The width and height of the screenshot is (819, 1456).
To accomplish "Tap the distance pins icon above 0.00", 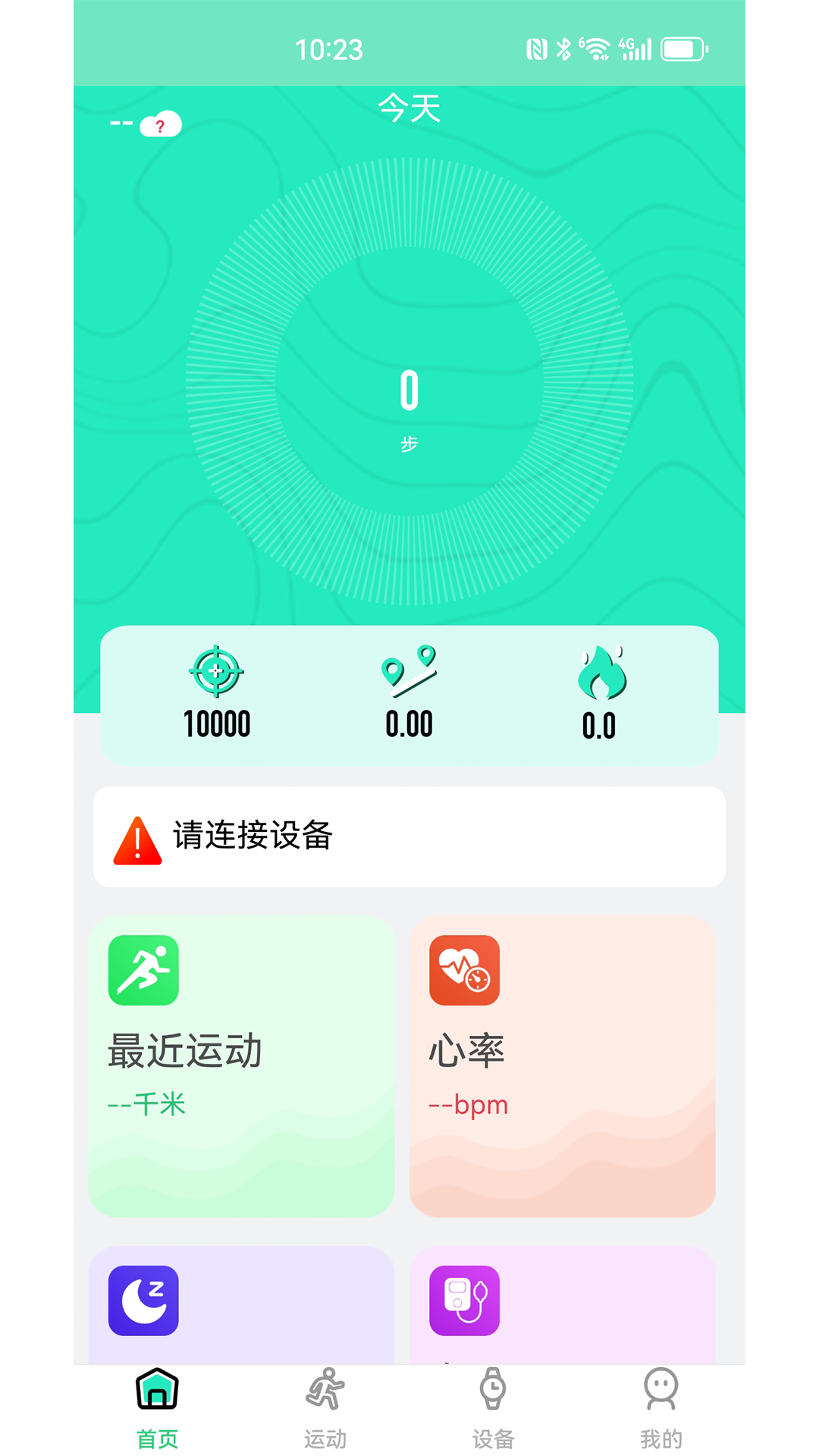I will (409, 671).
